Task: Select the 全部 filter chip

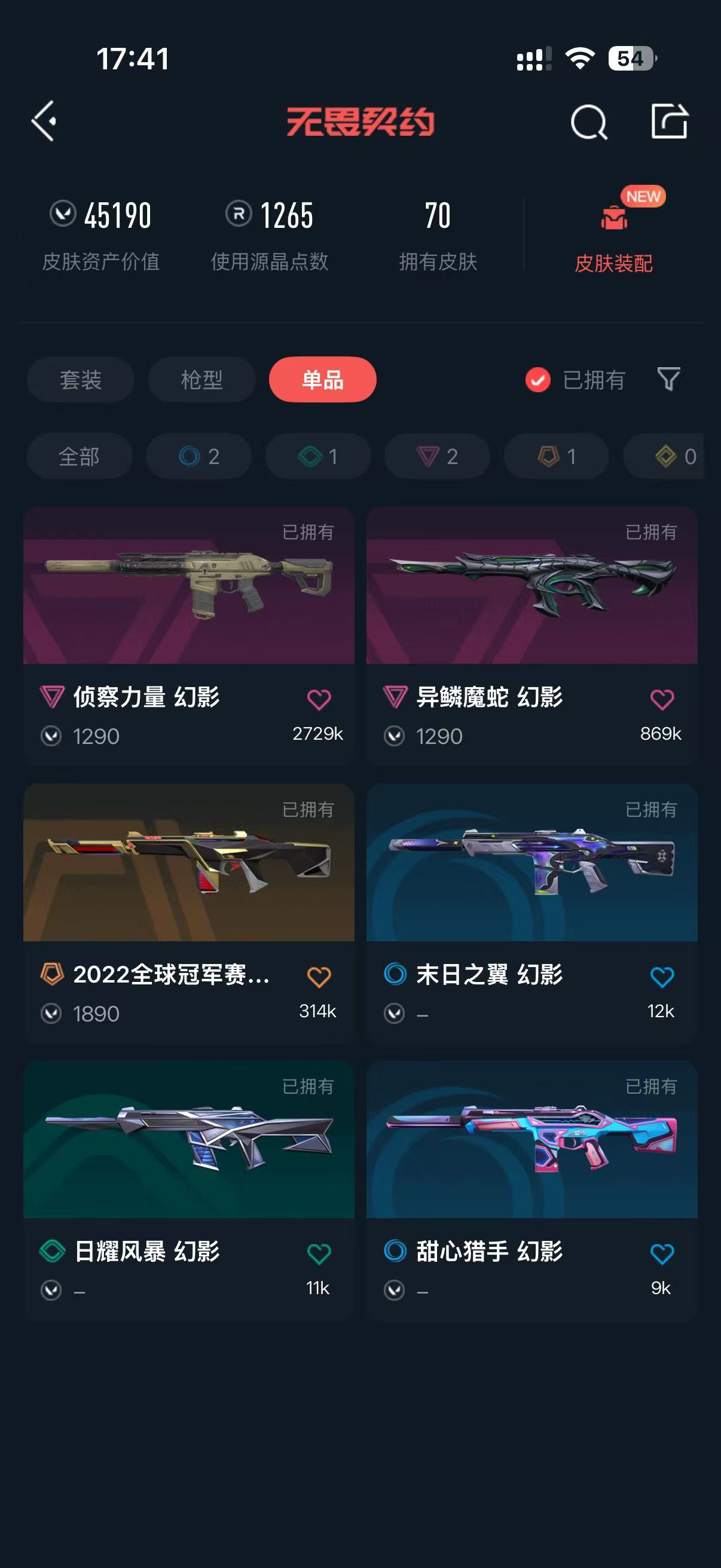Action: coord(79,456)
